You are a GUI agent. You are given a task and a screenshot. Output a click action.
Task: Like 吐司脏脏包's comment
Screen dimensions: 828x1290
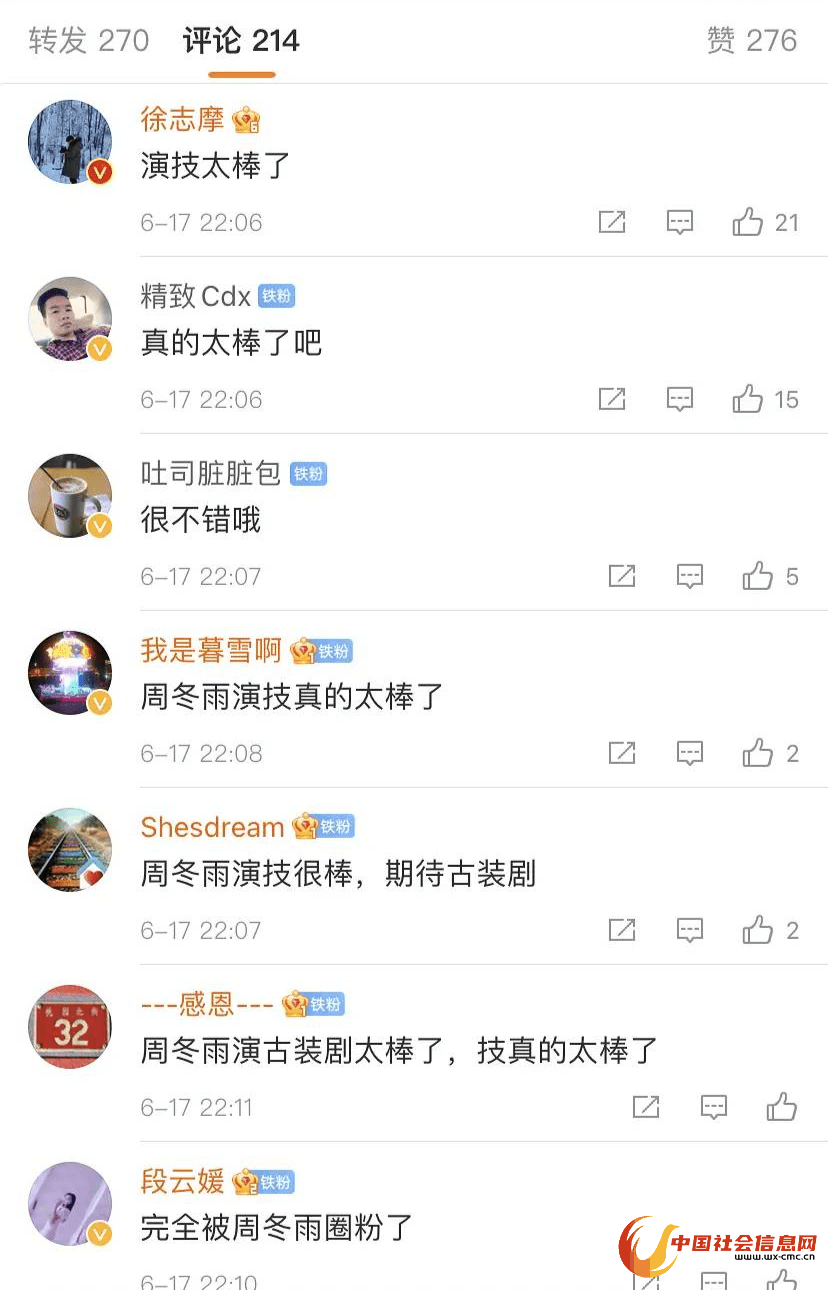758,576
